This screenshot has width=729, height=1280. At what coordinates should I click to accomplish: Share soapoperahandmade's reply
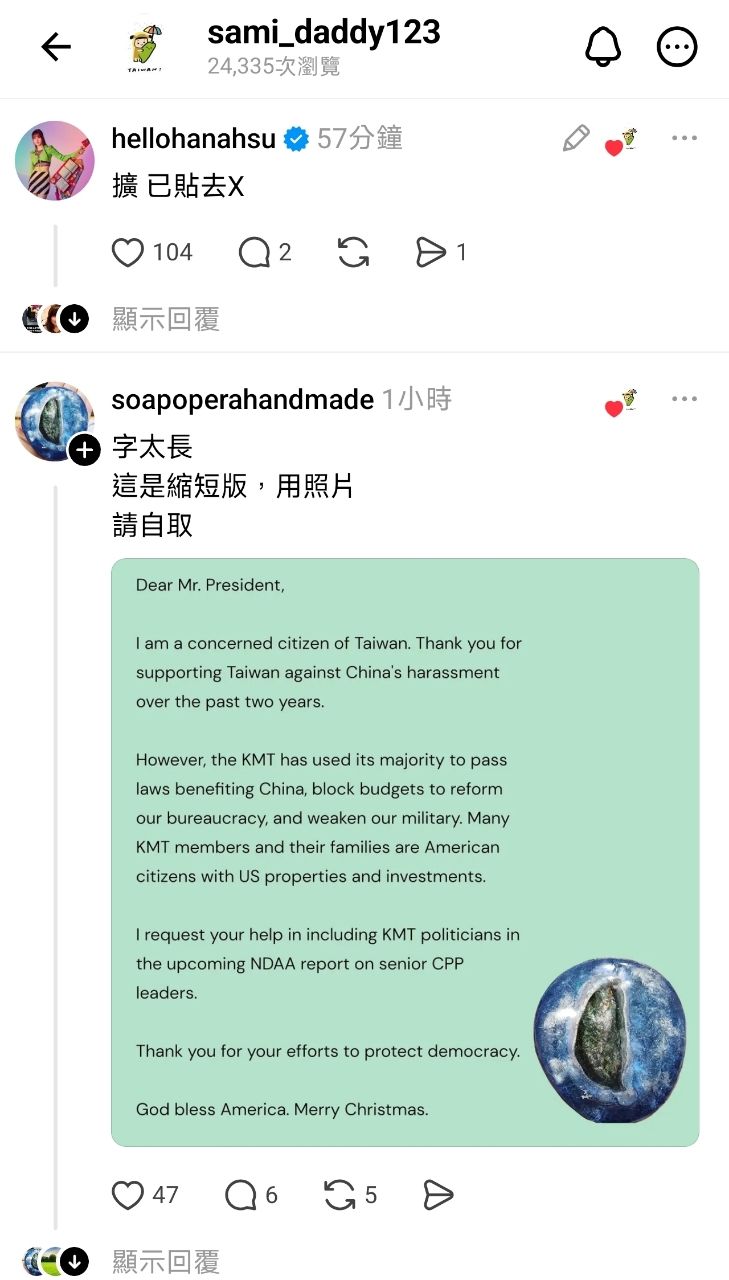(438, 1194)
